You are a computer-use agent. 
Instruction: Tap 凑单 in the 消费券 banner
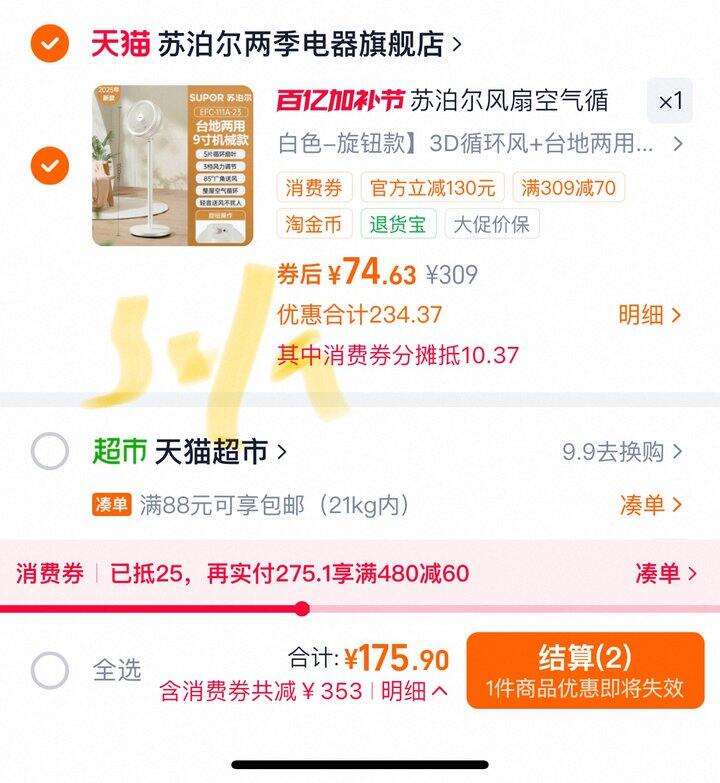666,573
